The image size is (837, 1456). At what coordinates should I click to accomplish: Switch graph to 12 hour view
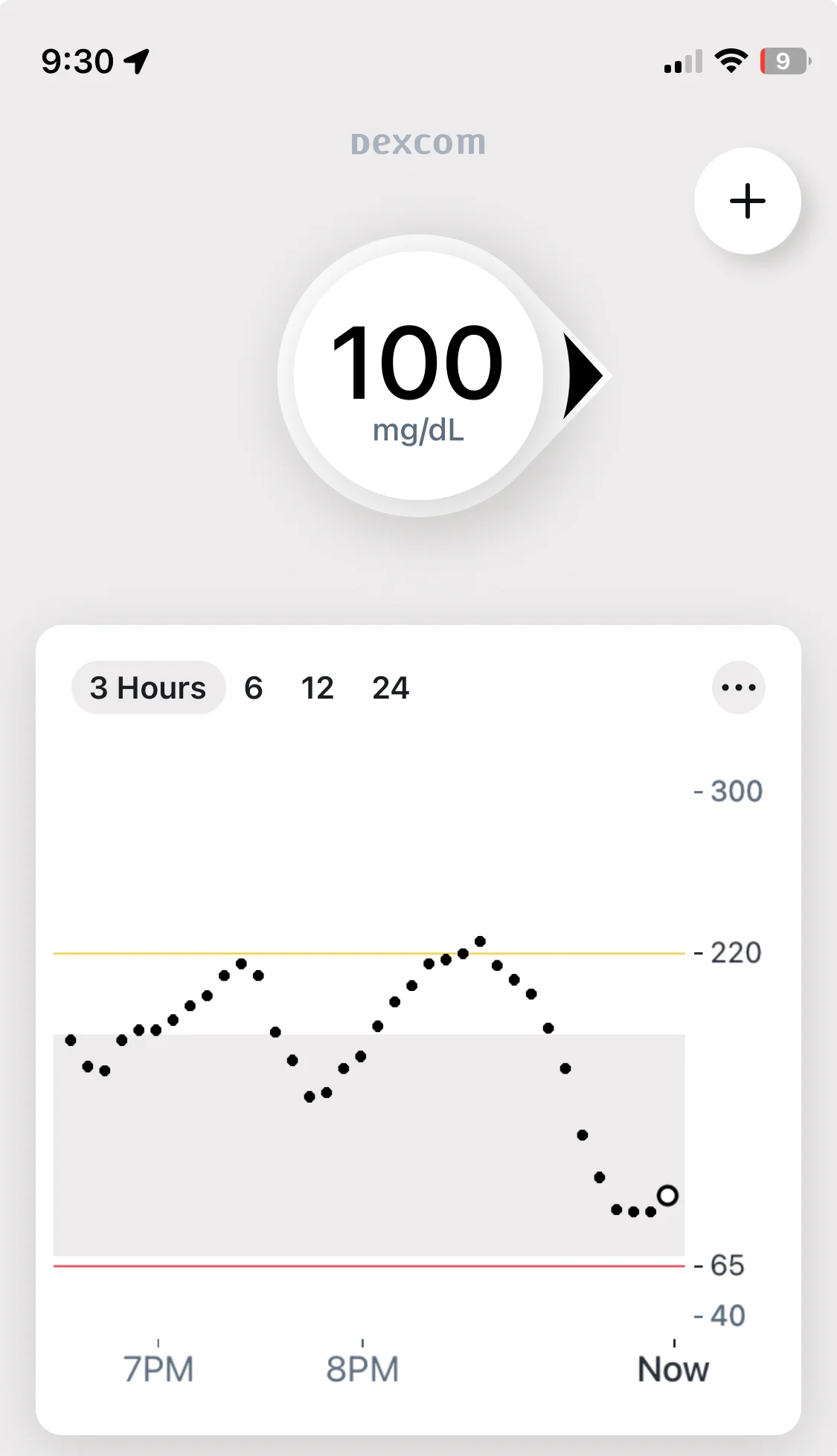(317, 688)
